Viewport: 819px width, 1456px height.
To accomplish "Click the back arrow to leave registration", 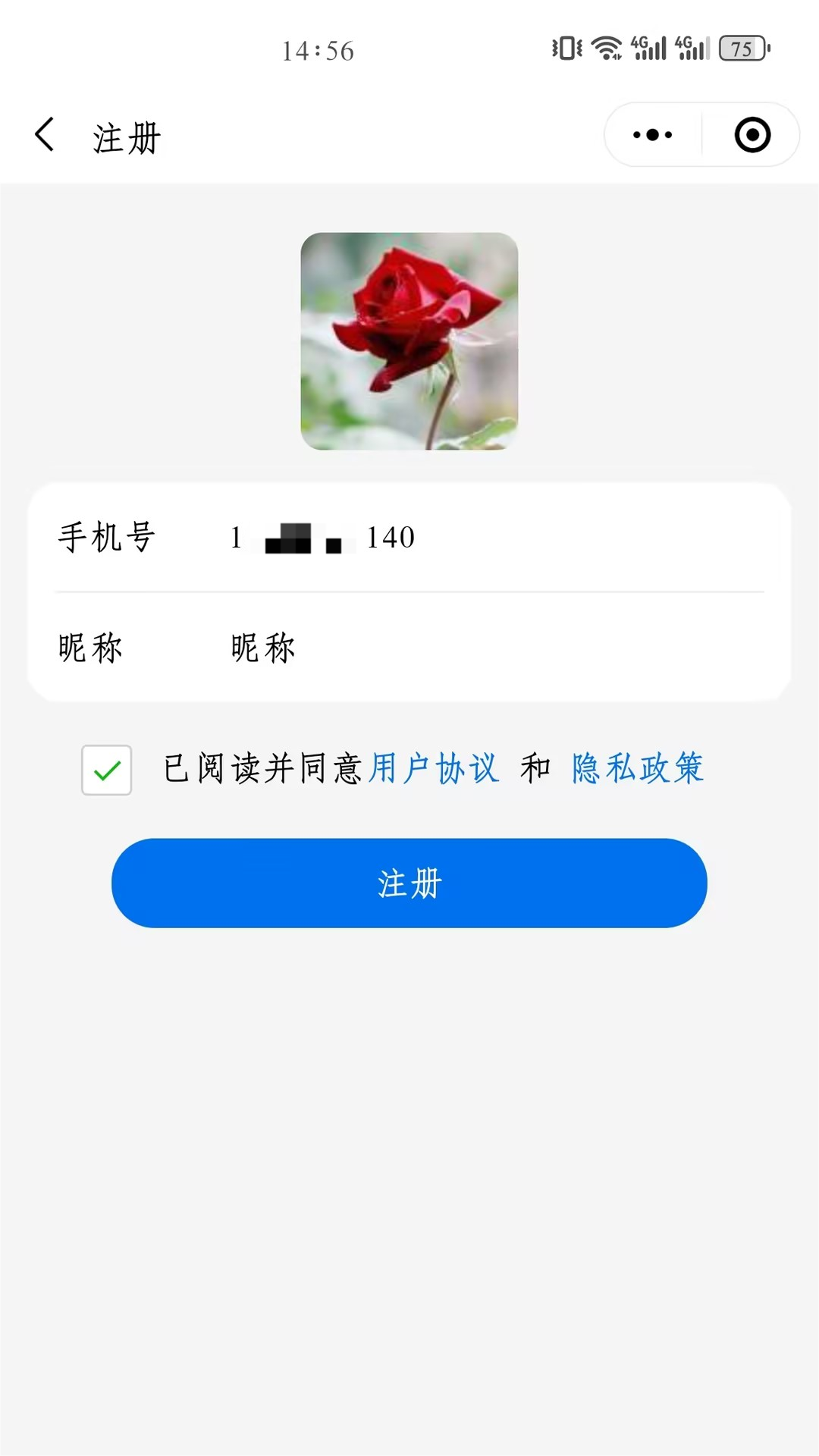I will (45, 133).
